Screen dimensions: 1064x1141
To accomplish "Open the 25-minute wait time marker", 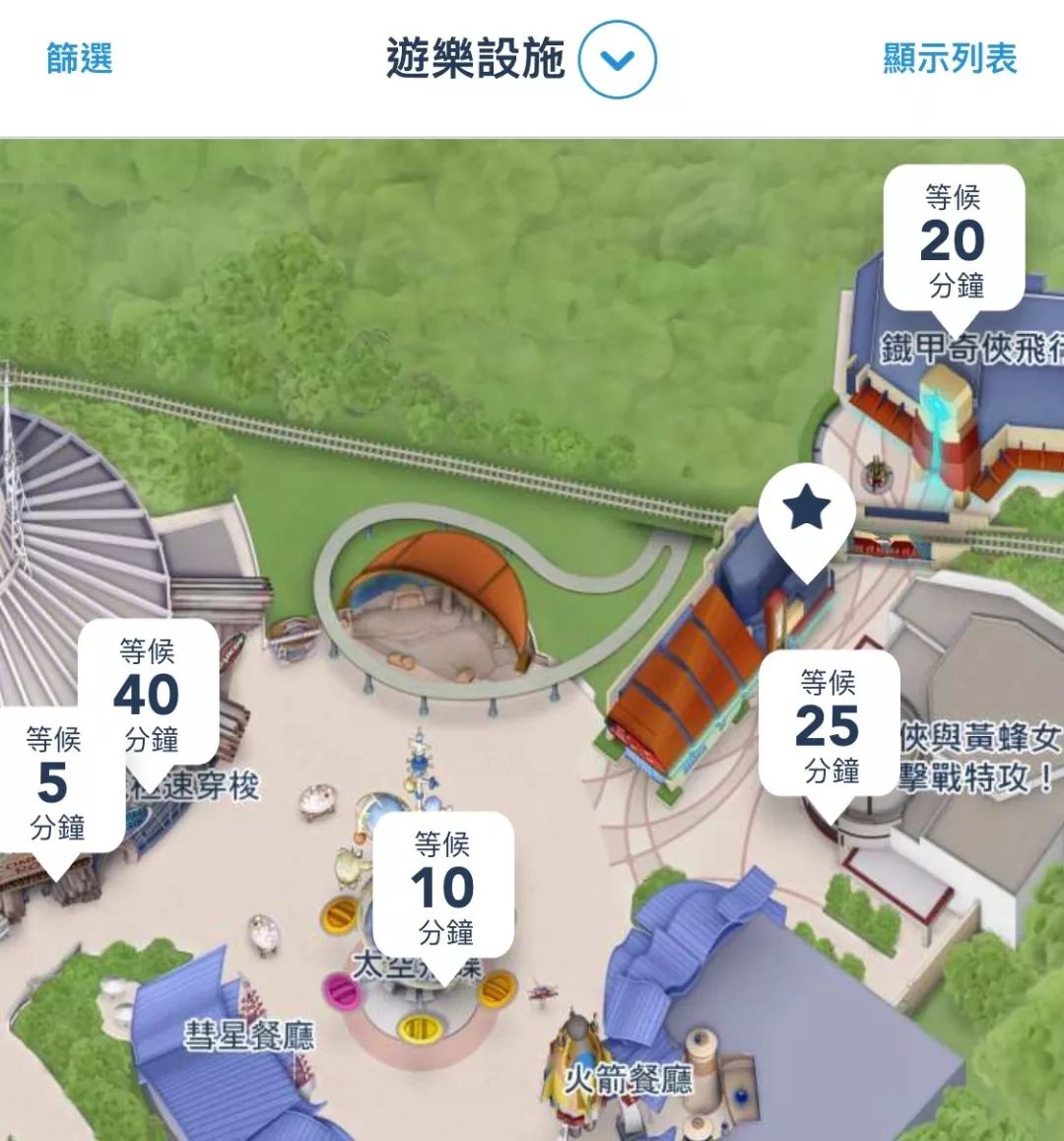I will pyautogui.click(x=829, y=727).
